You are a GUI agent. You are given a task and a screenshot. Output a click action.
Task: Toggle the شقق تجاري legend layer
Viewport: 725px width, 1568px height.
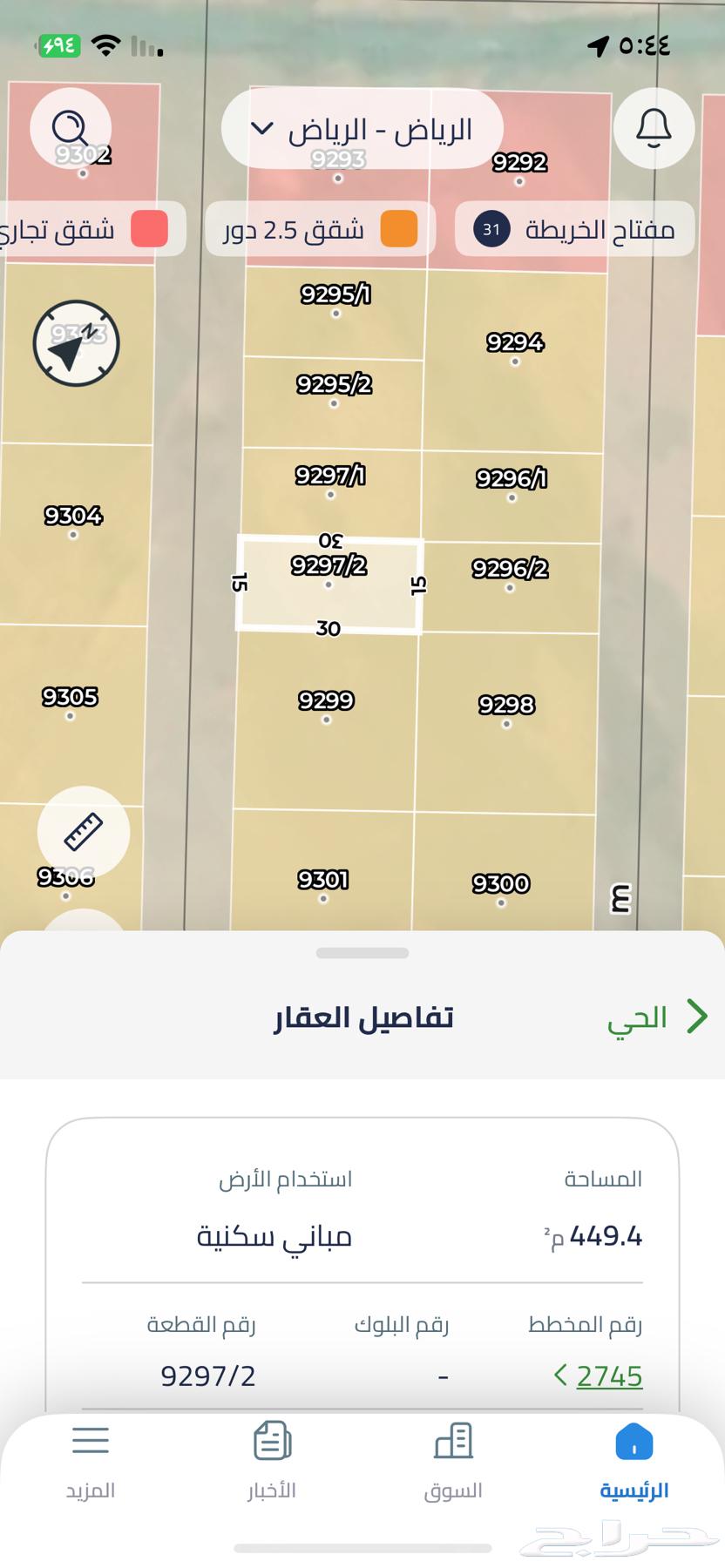click(87, 229)
